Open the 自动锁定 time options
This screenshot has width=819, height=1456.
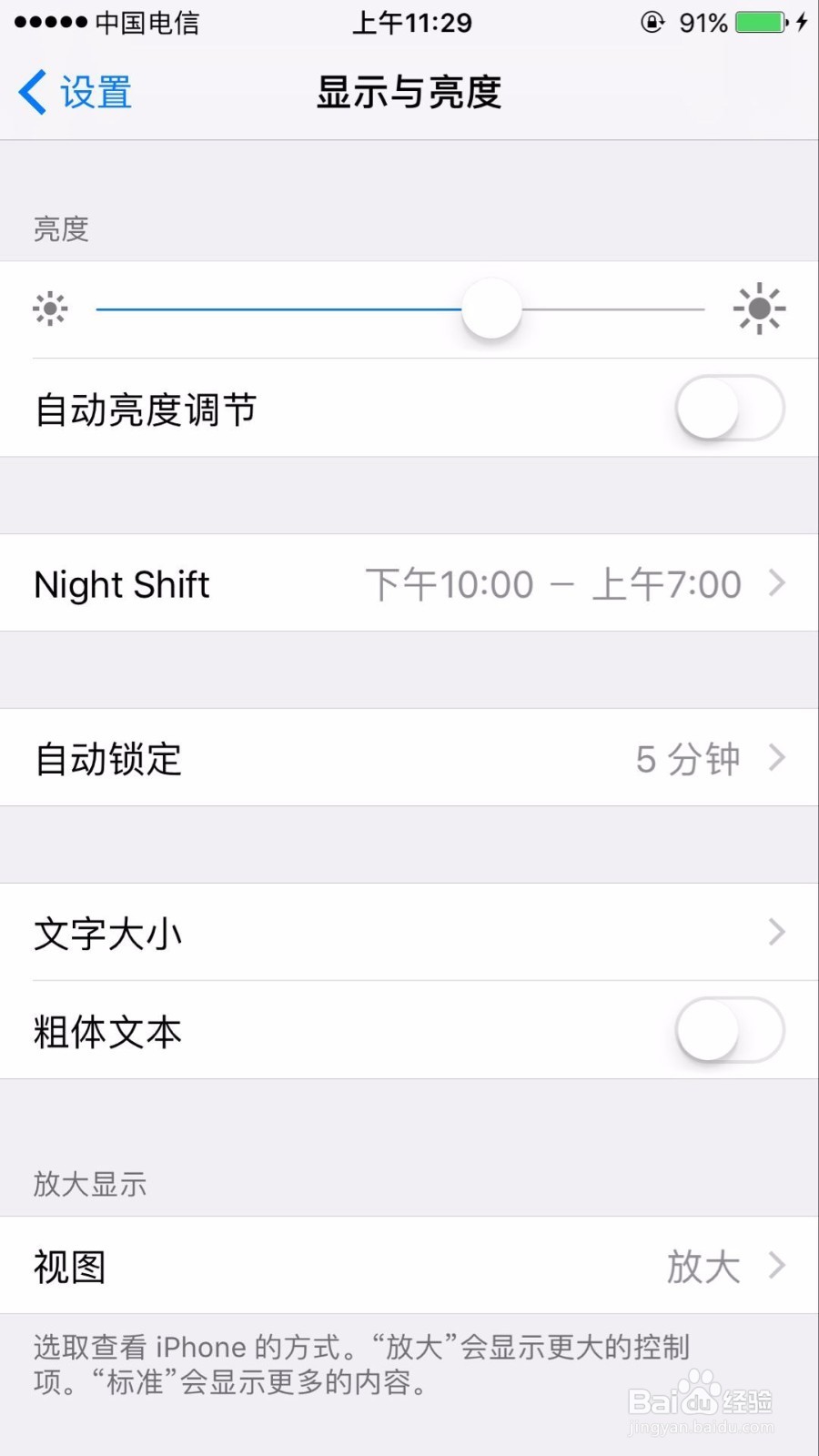click(409, 758)
